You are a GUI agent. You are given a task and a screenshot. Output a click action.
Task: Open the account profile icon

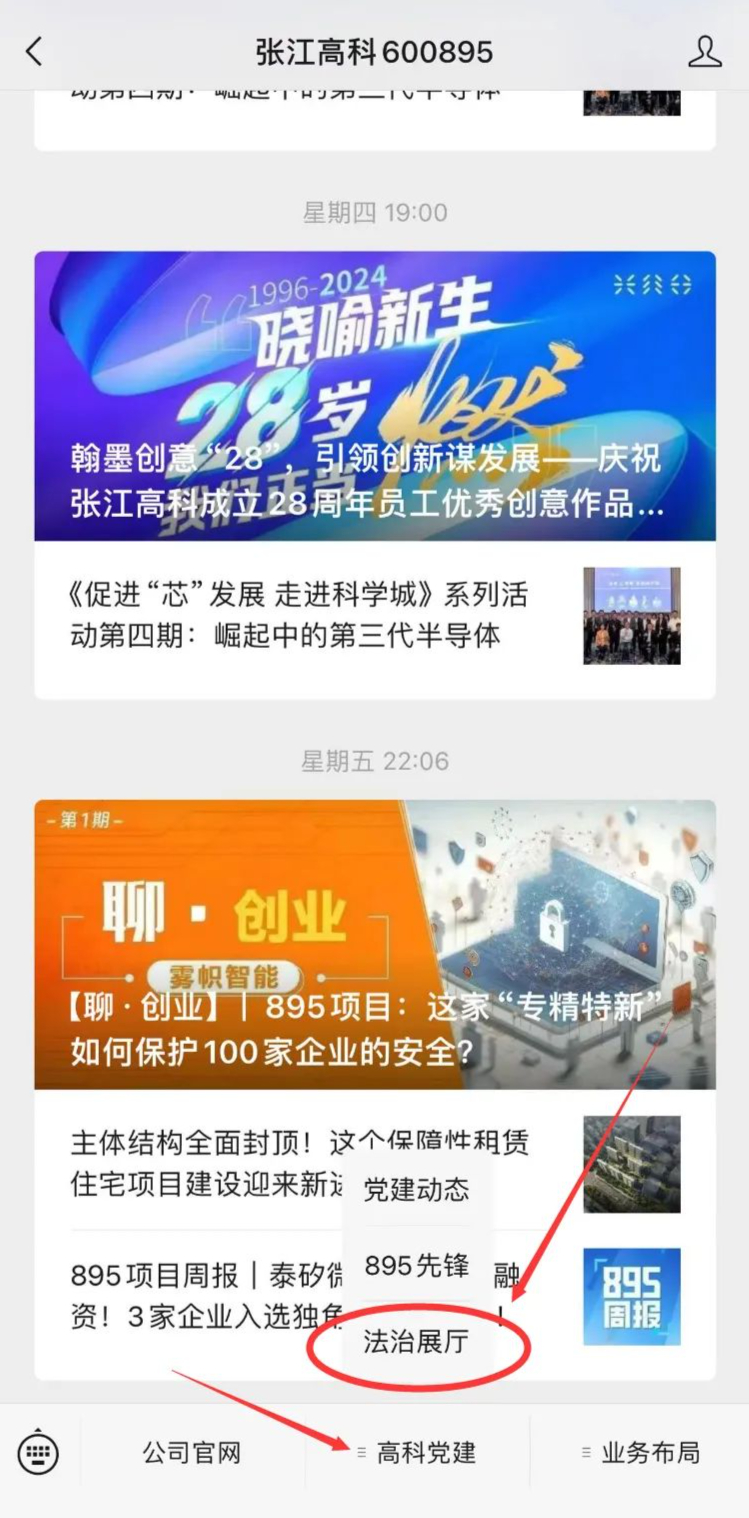coord(704,52)
